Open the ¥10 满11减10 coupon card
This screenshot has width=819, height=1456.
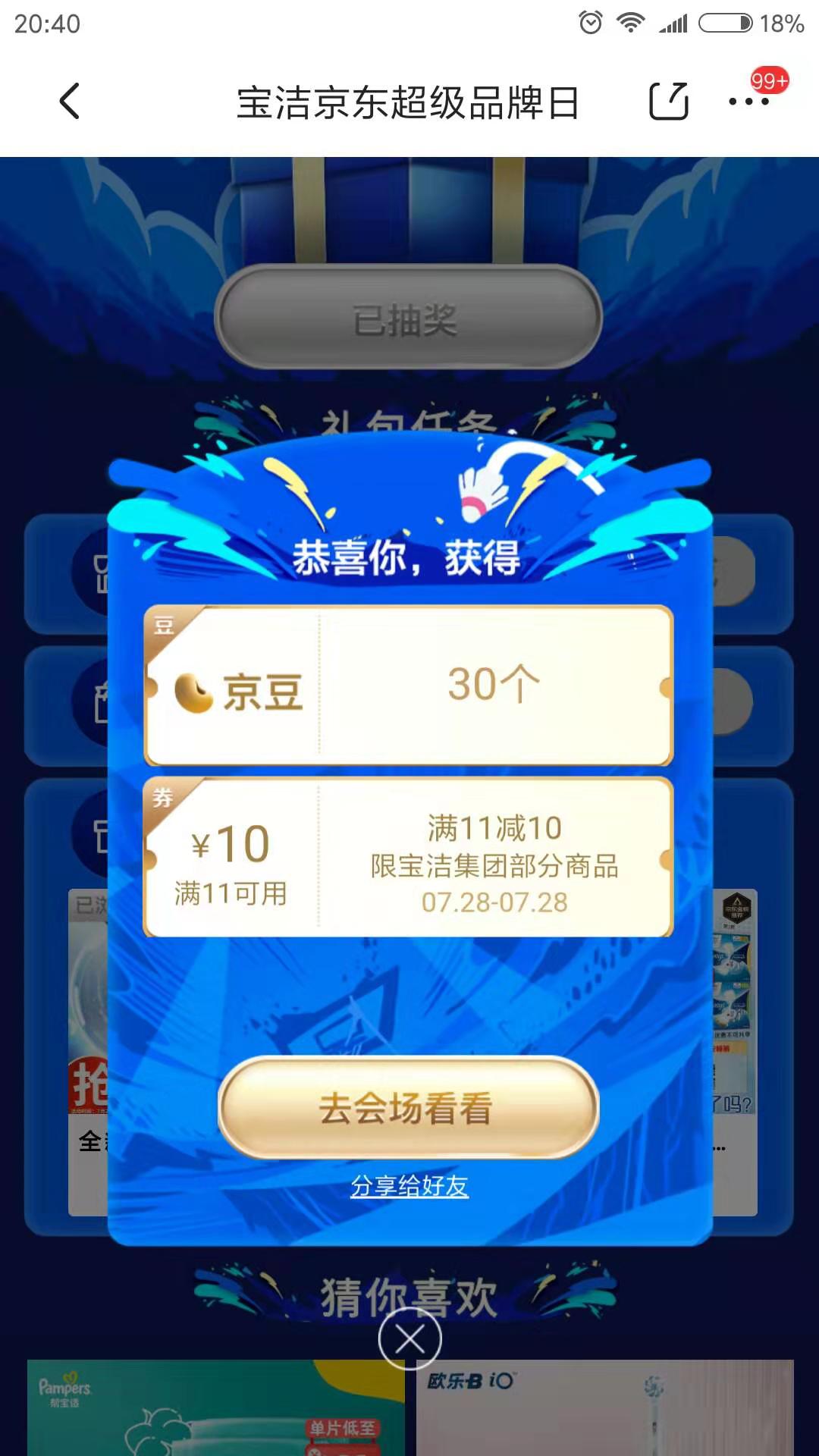click(408, 858)
